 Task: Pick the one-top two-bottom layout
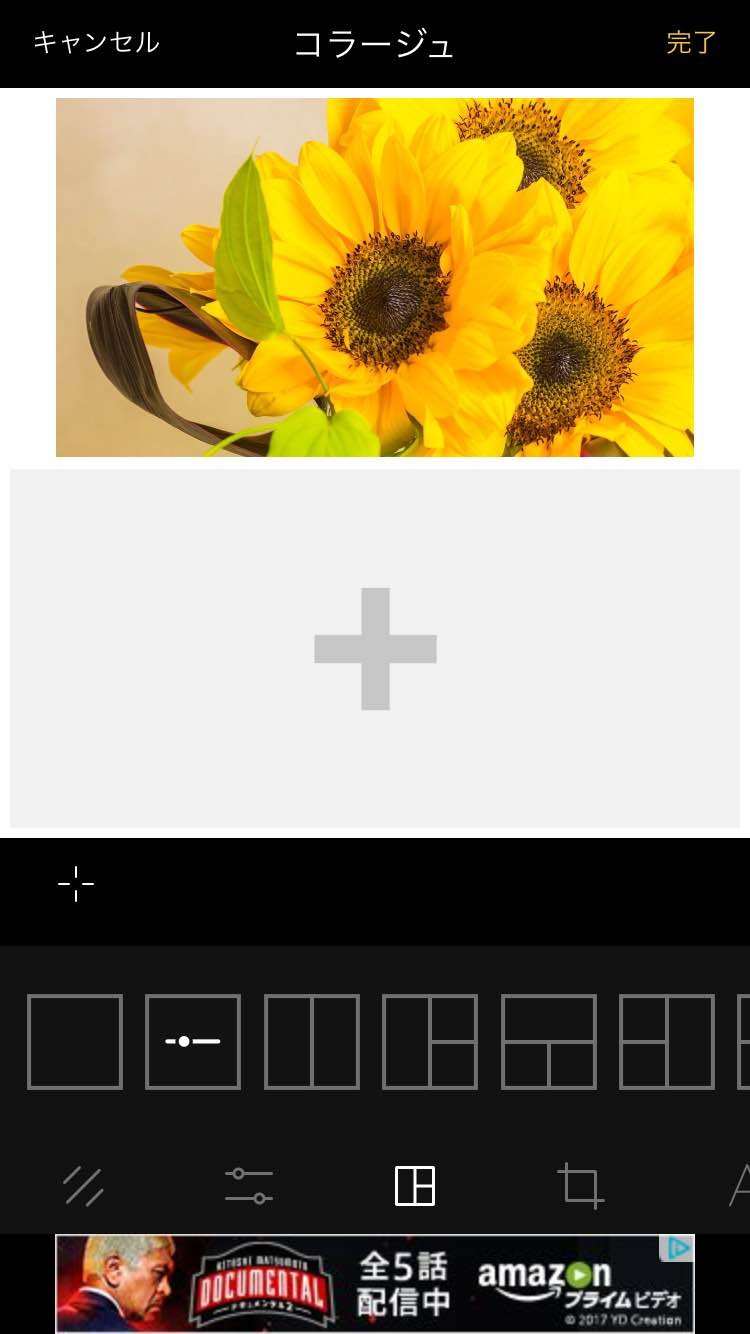[548, 1041]
